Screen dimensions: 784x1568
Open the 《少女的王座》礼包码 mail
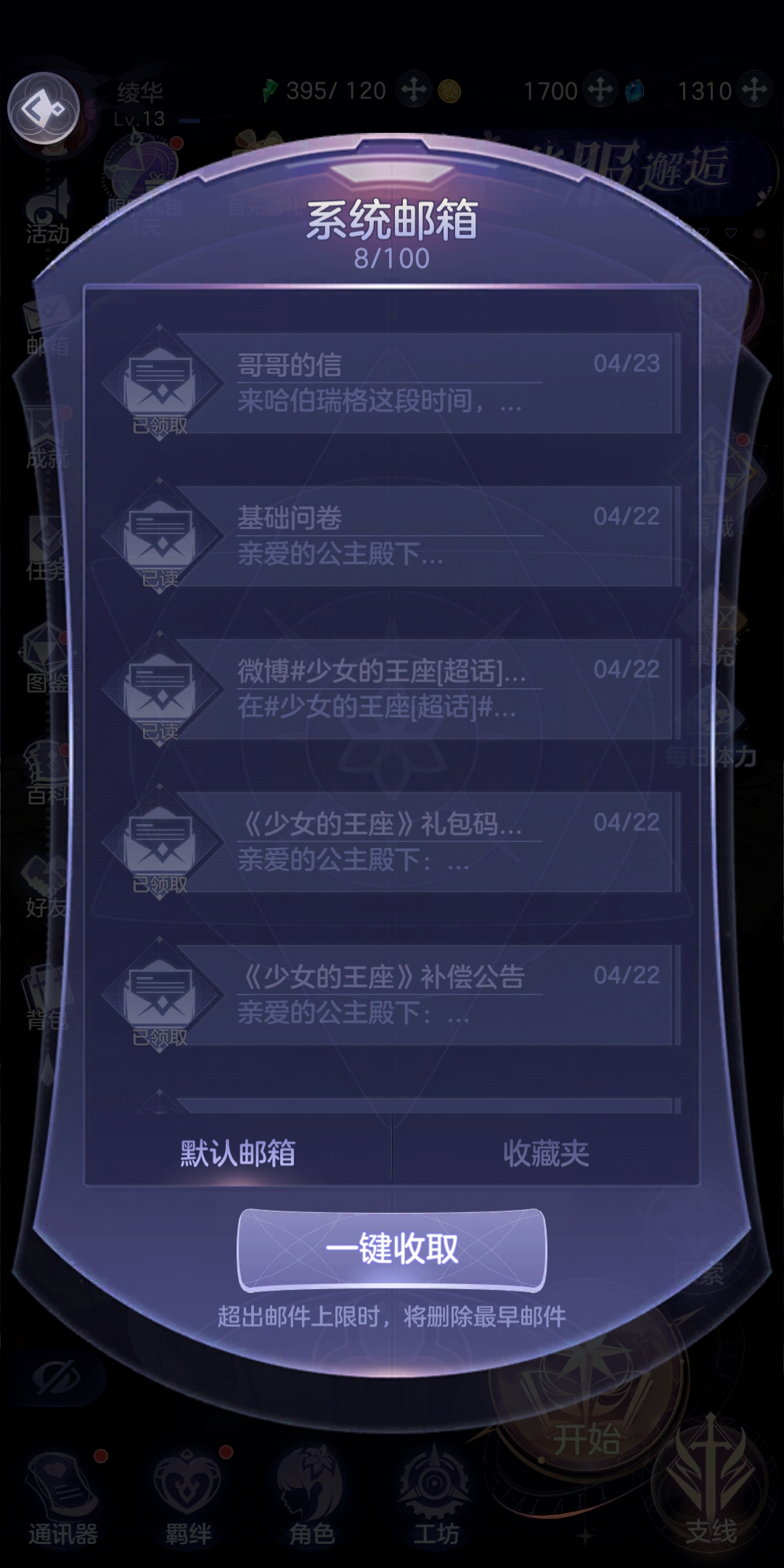point(425,842)
